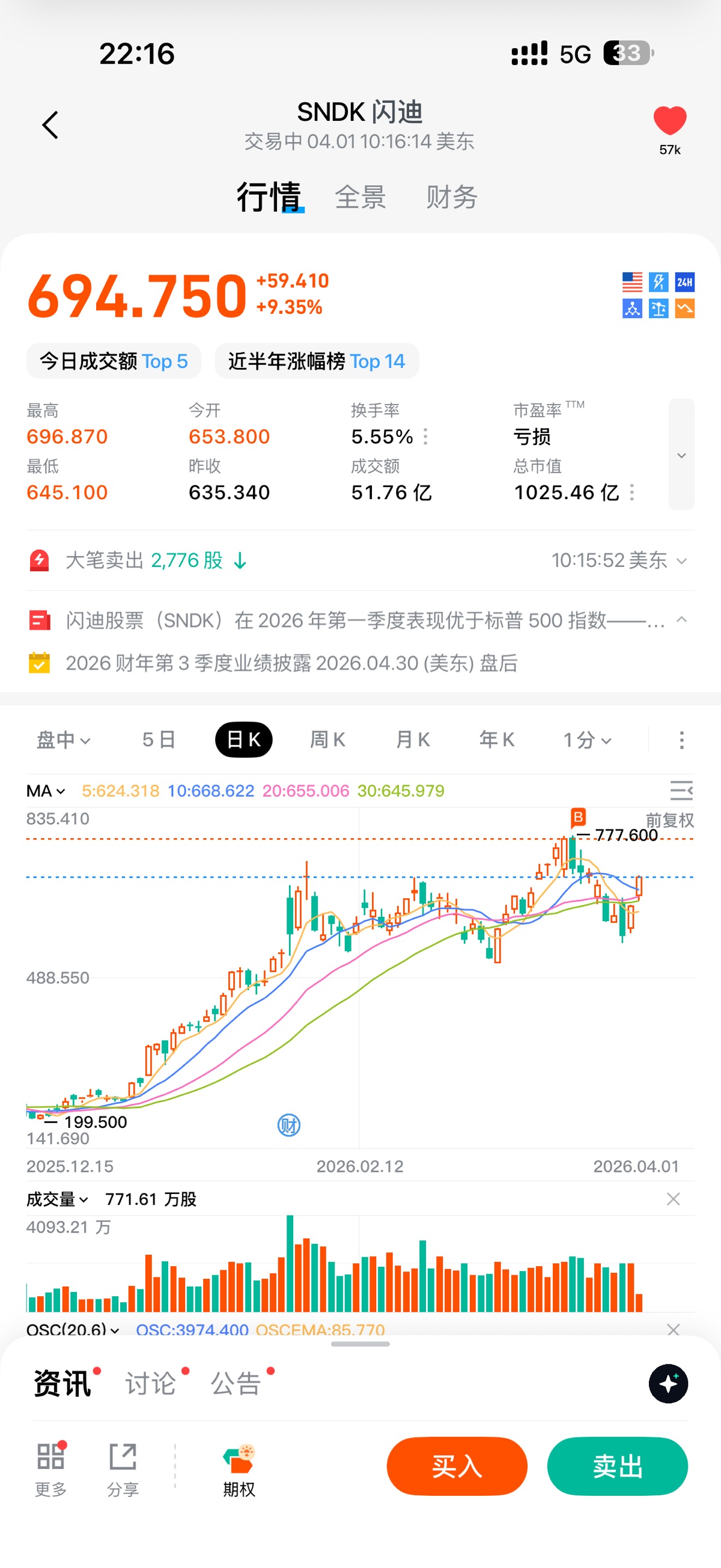Switch to the 全景 tab

(360, 197)
